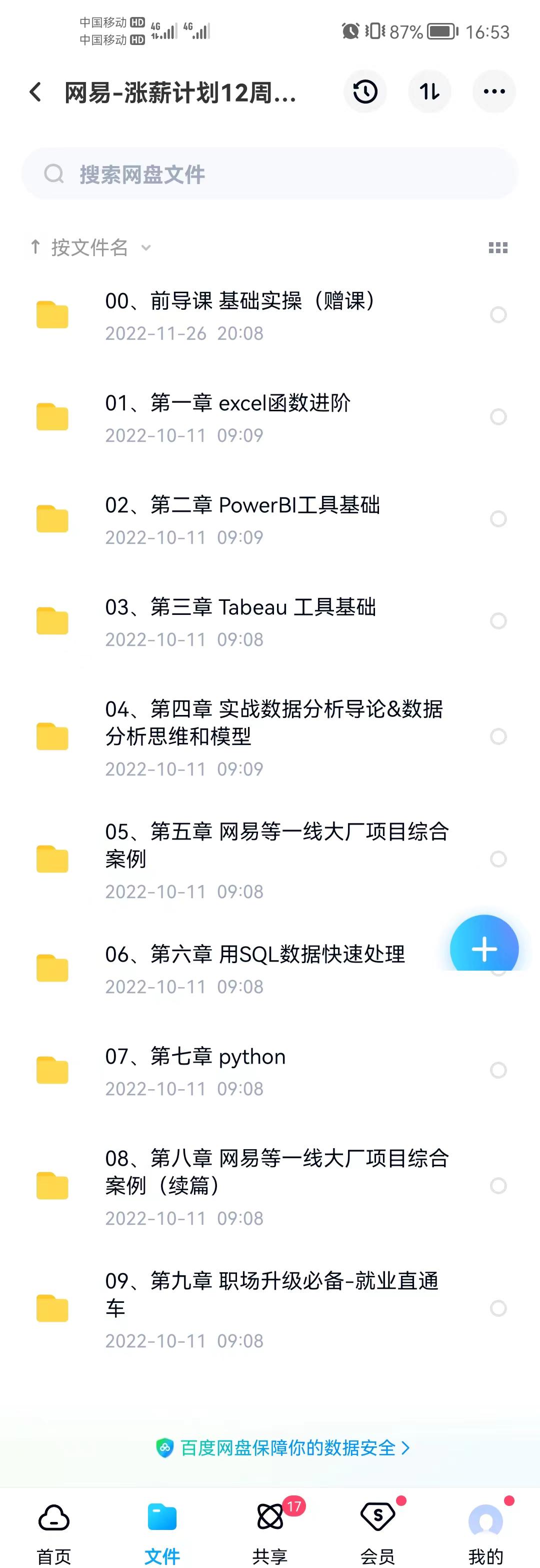Switch to grid view layout
The width and height of the screenshot is (540, 1568).
click(x=498, y=248)
